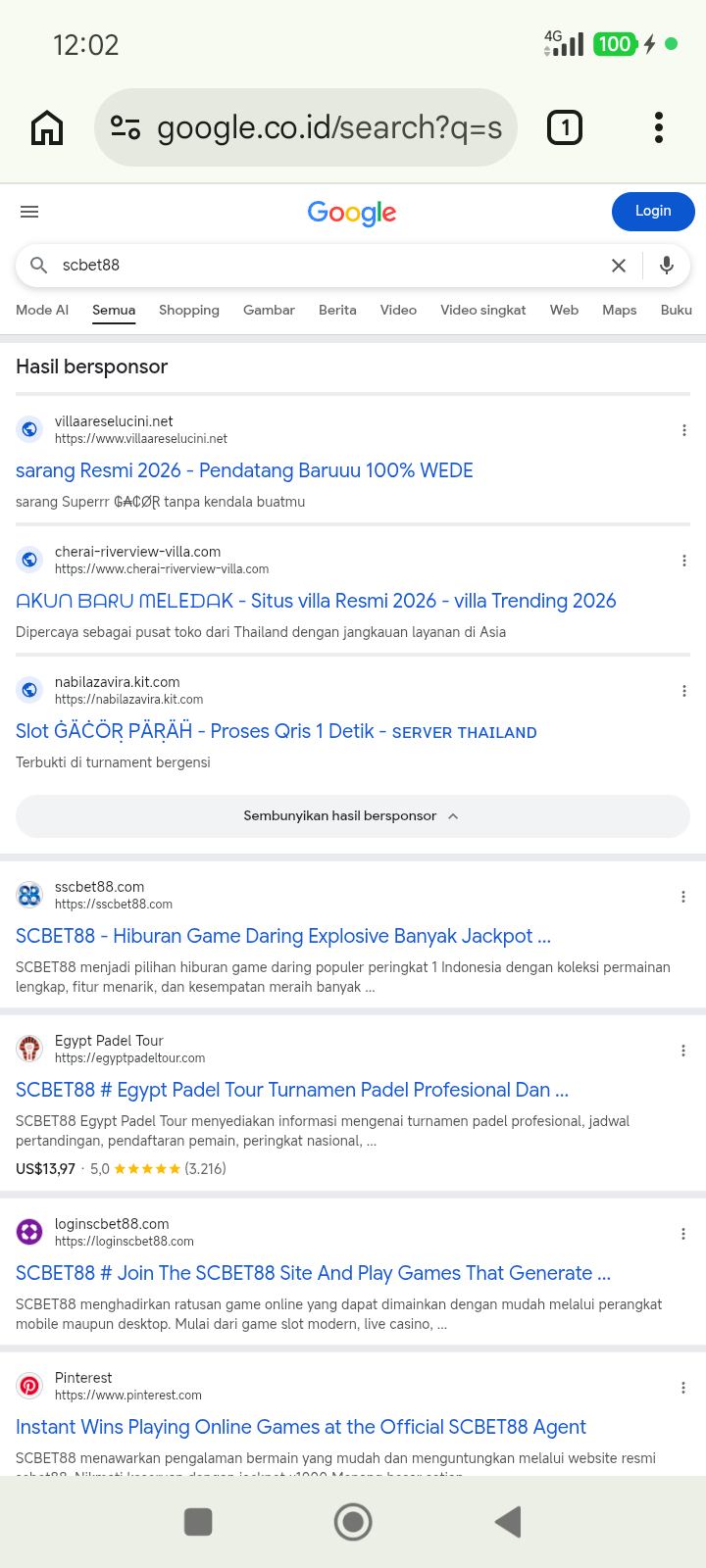Open the Pinterest Instant Wins result
The height and width of the screenshot is (1568, 706).
[301, 1427]
